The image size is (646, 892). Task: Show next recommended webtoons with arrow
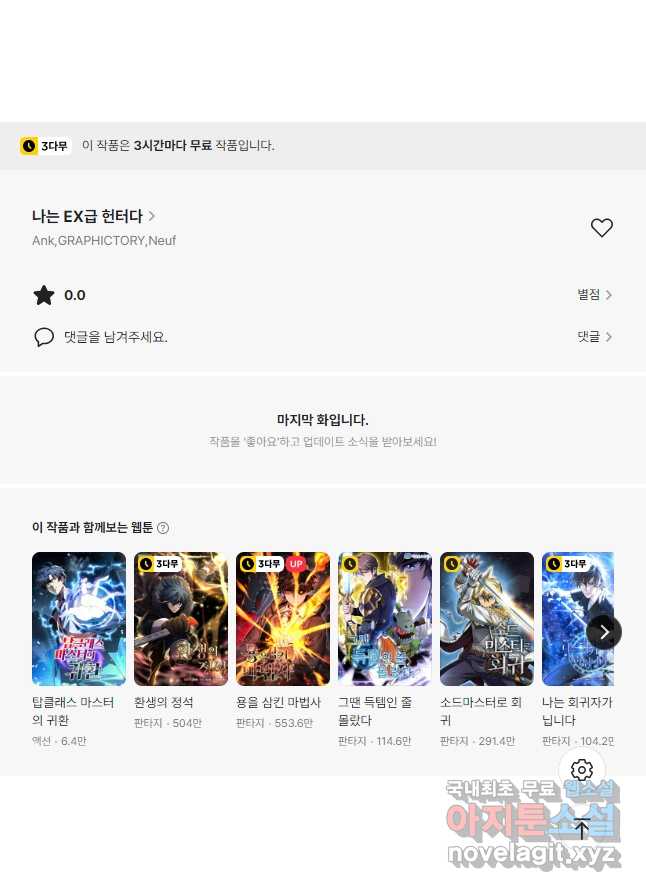pyautogui.click(x=603, y=632)
